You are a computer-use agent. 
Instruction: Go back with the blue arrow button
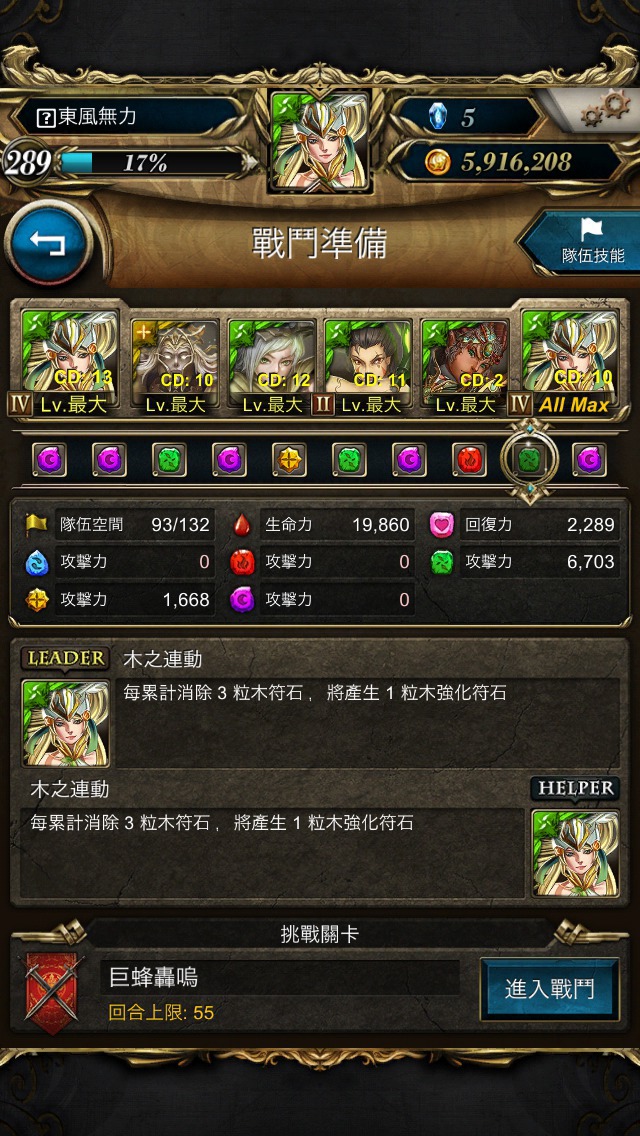click(x=47, y=245)
